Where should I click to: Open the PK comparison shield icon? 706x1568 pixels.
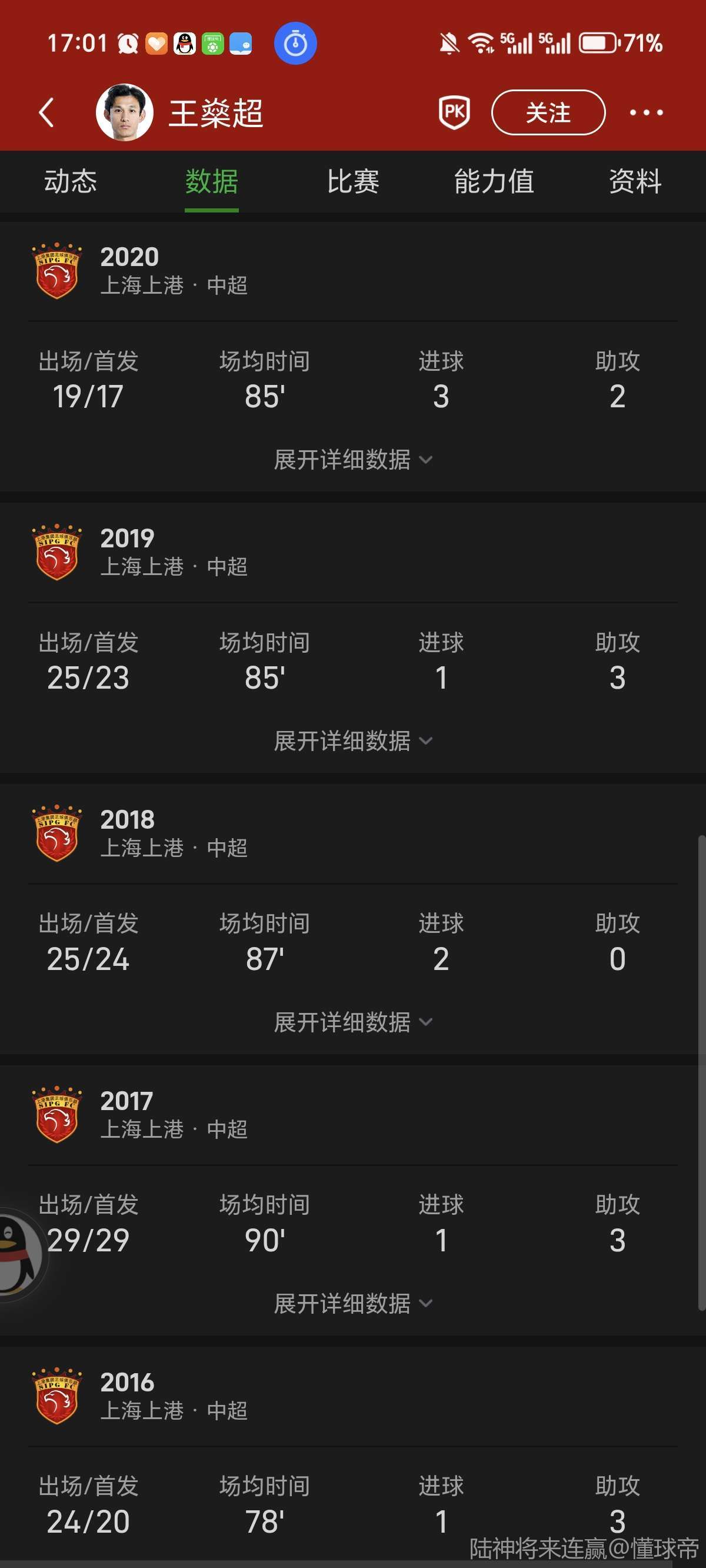click(x=454, y=112)
